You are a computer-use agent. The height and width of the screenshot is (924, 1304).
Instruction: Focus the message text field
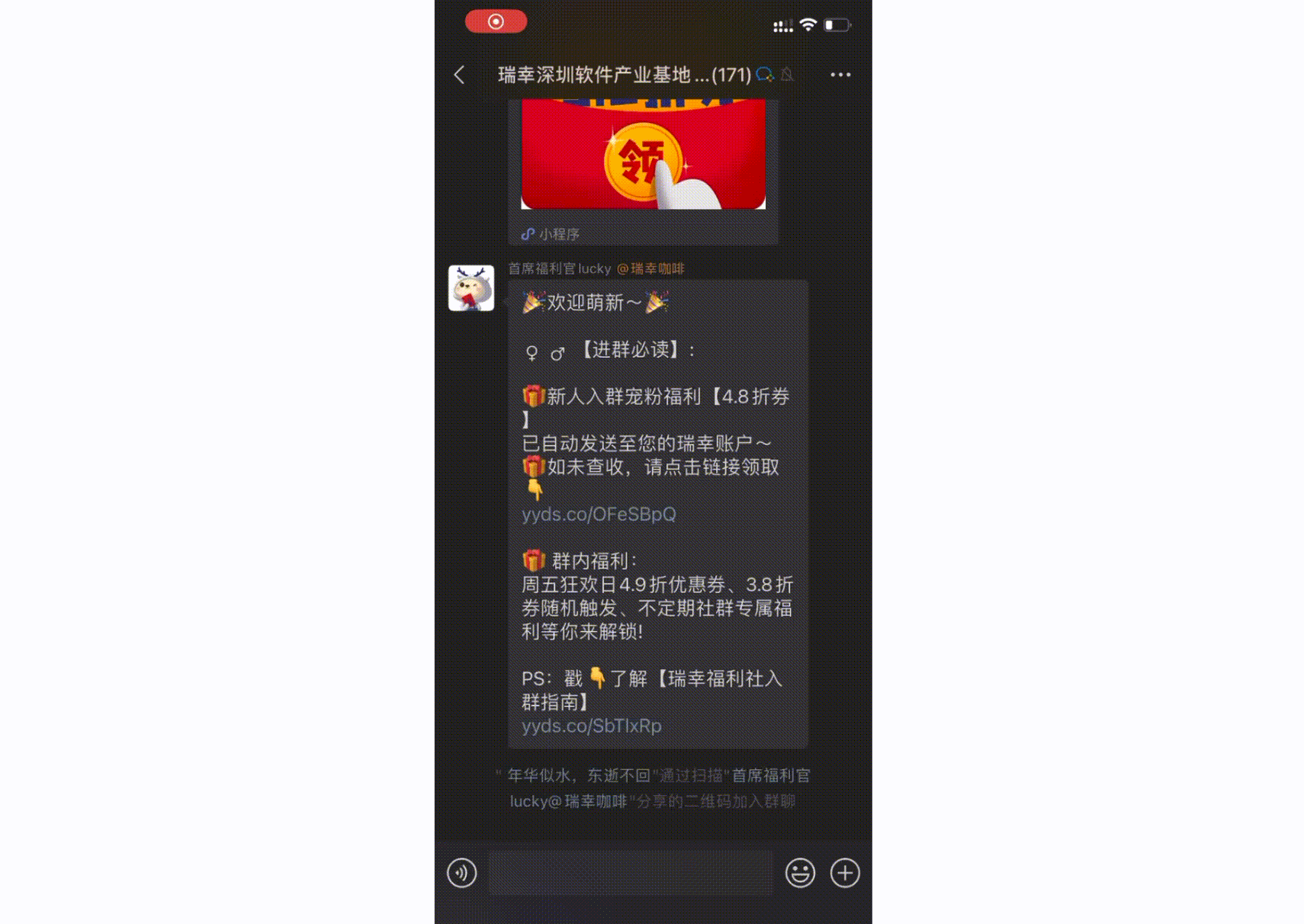pos(630,873)
